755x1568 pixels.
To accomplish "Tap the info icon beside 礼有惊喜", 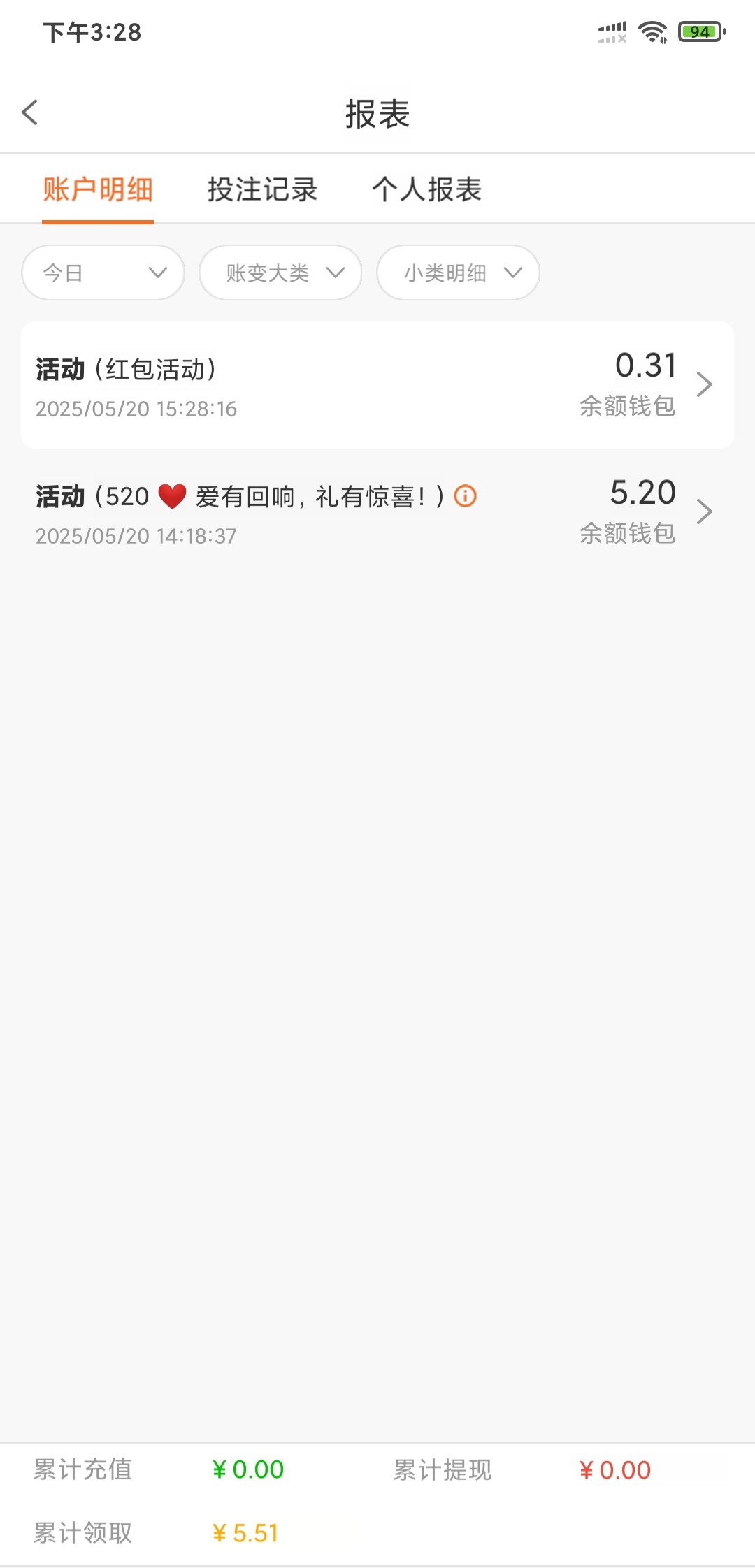I will [466, 496].
